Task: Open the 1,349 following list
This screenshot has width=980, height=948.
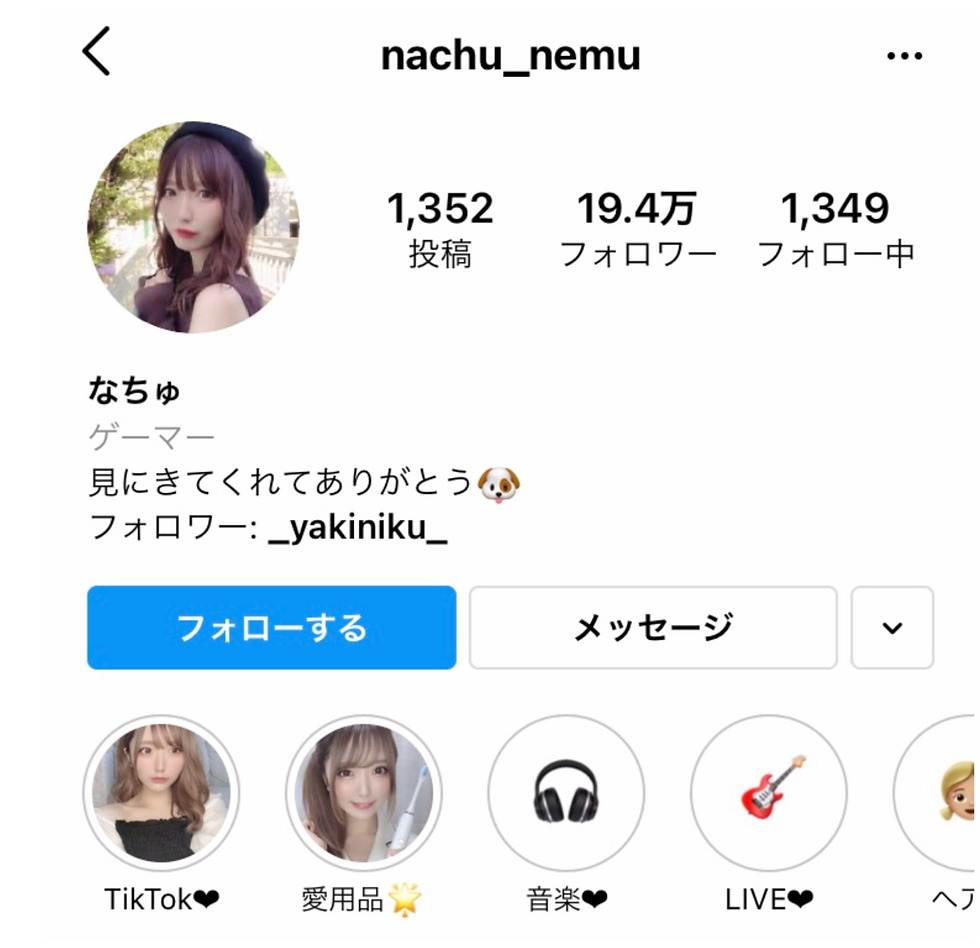Action: 835,230
